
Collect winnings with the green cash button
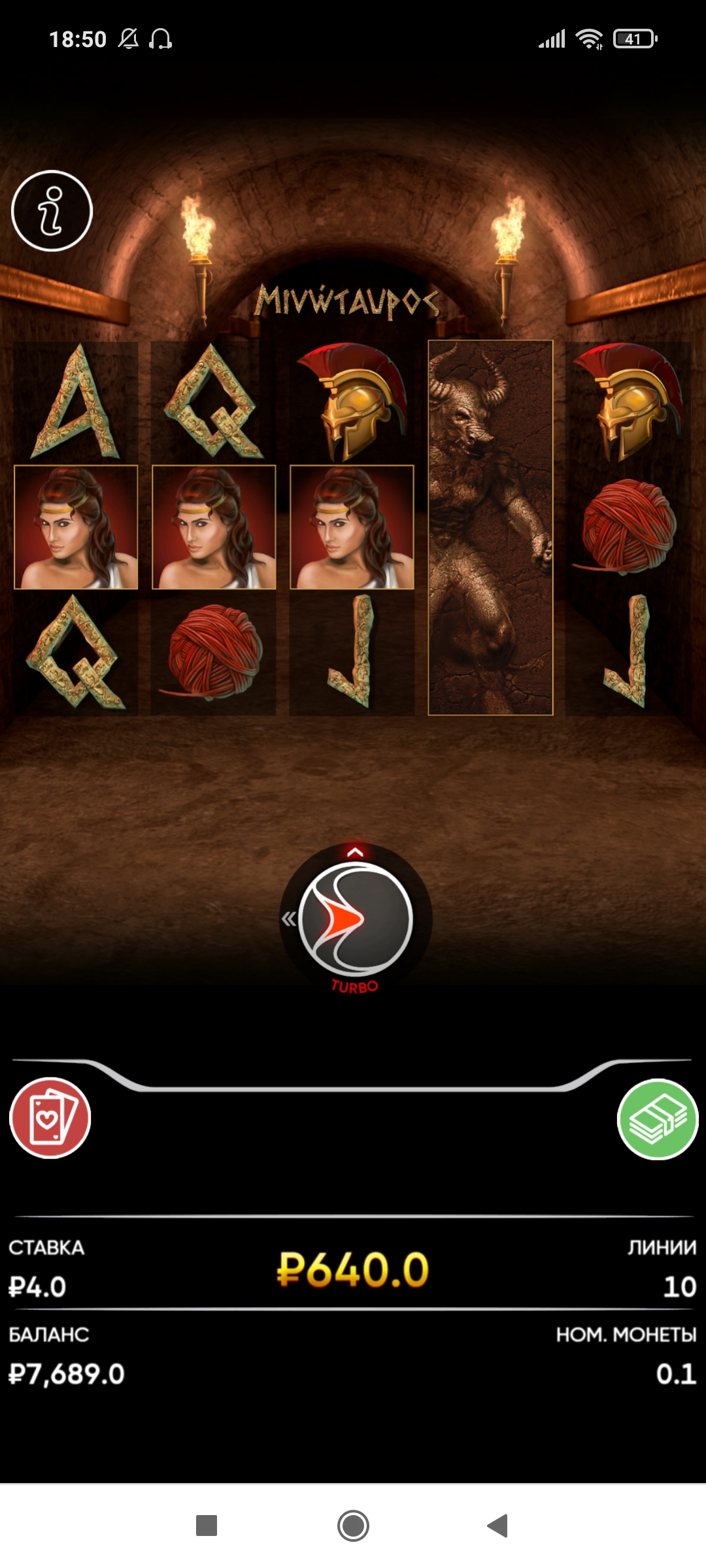tap(658, 1119)
